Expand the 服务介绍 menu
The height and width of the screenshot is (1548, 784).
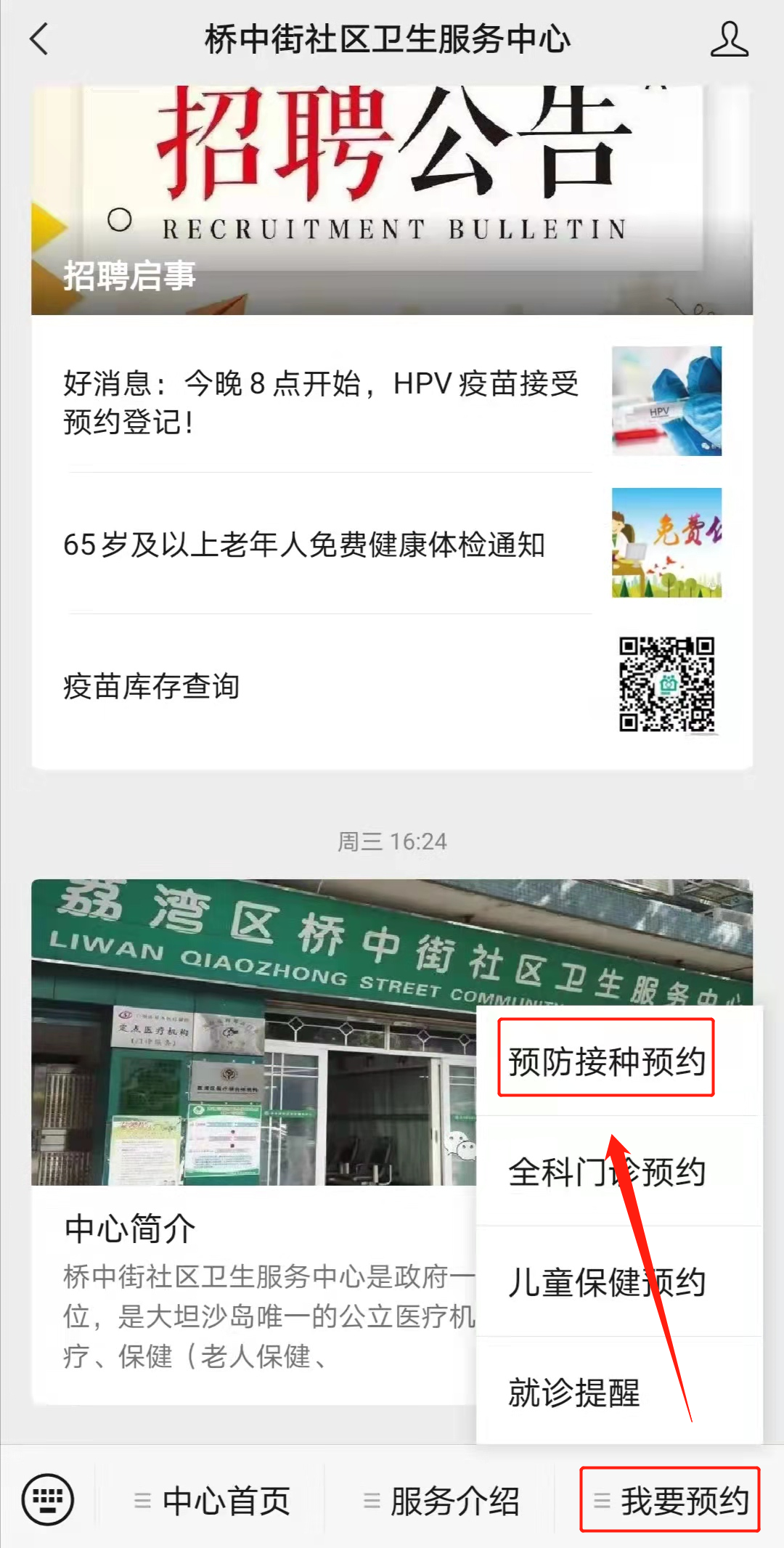click(441, 1500)
